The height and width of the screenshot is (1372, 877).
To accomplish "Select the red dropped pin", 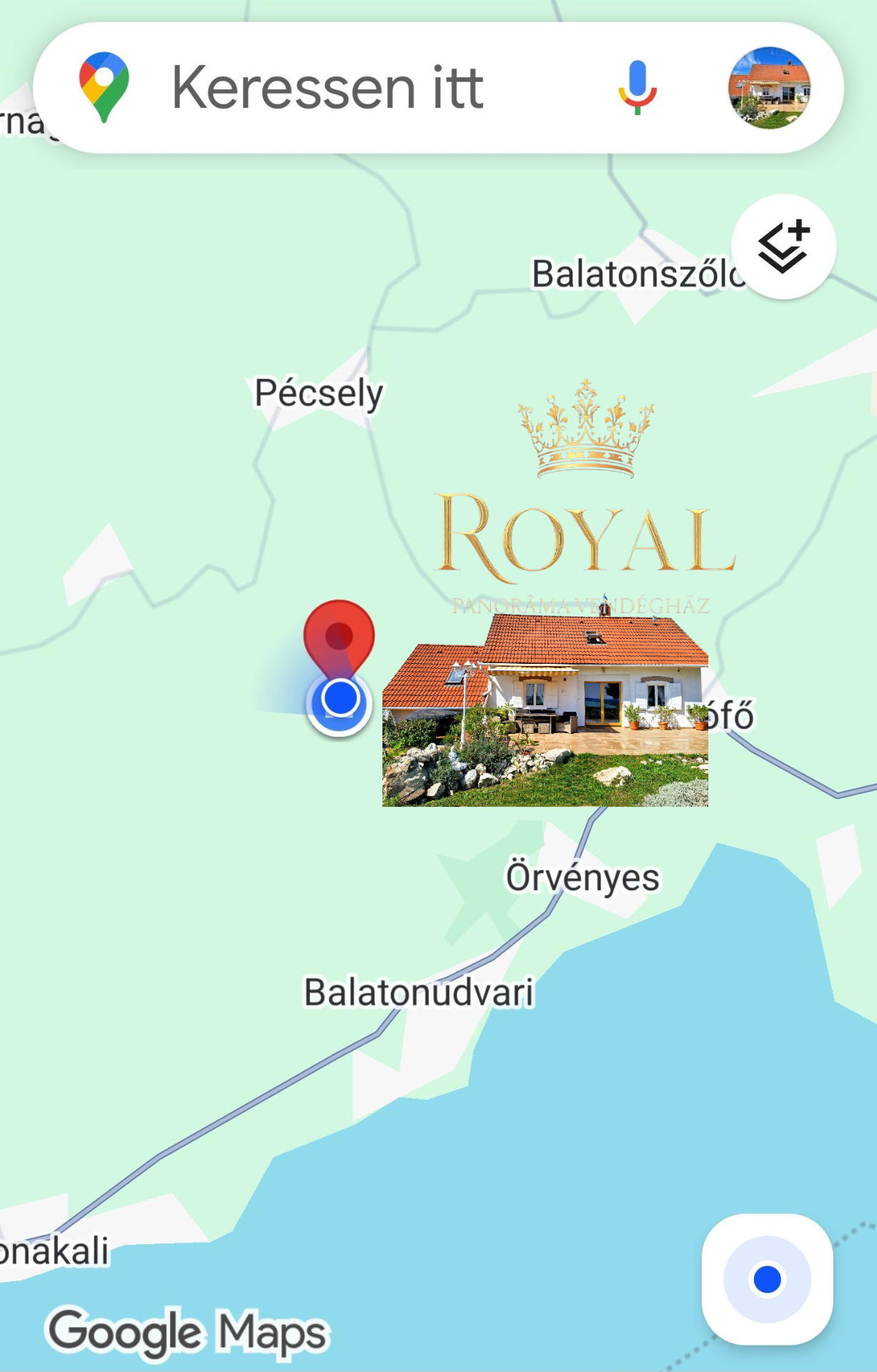I will pos(339,634).
